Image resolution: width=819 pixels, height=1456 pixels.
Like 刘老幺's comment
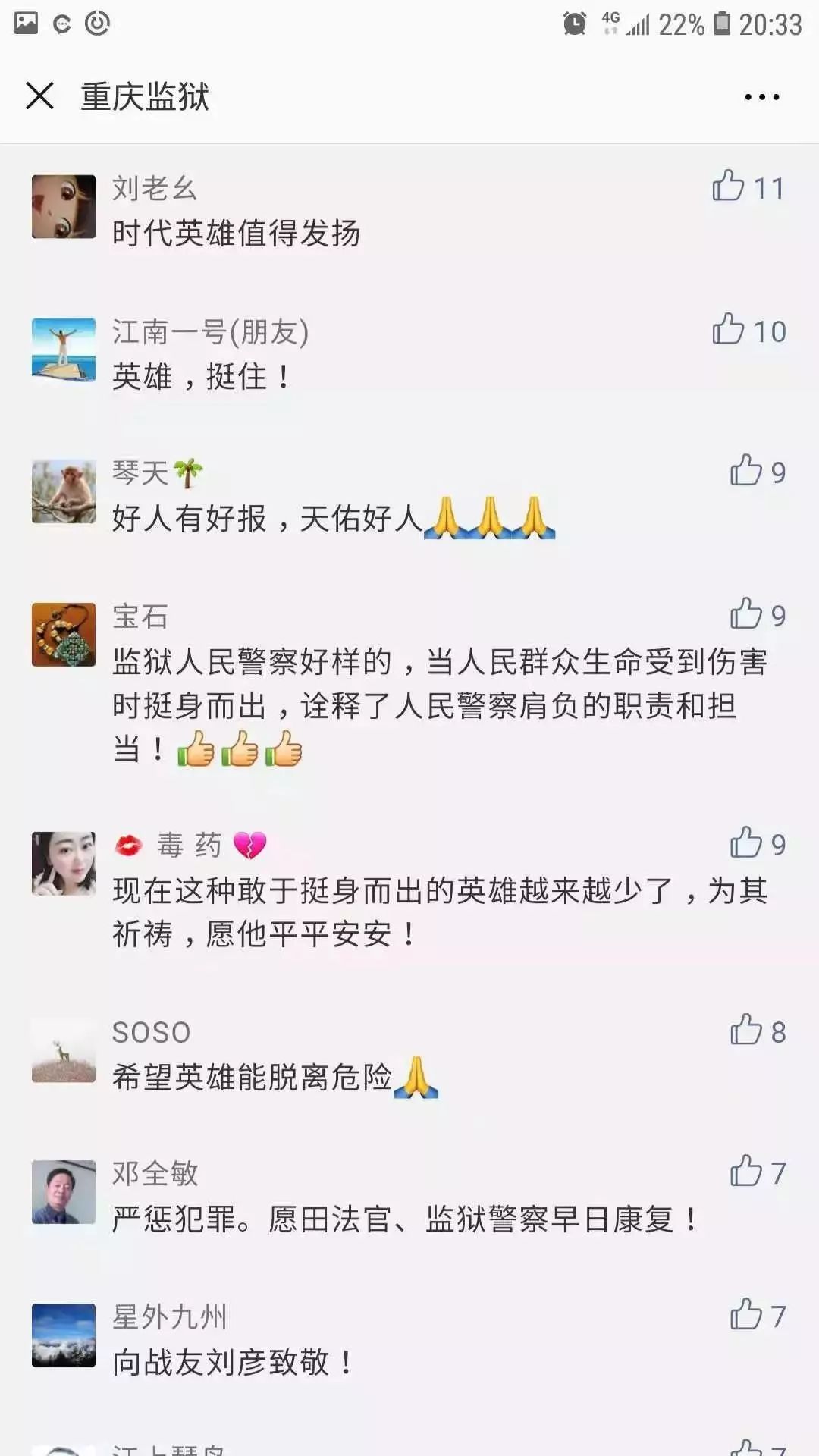click(729, 186)
